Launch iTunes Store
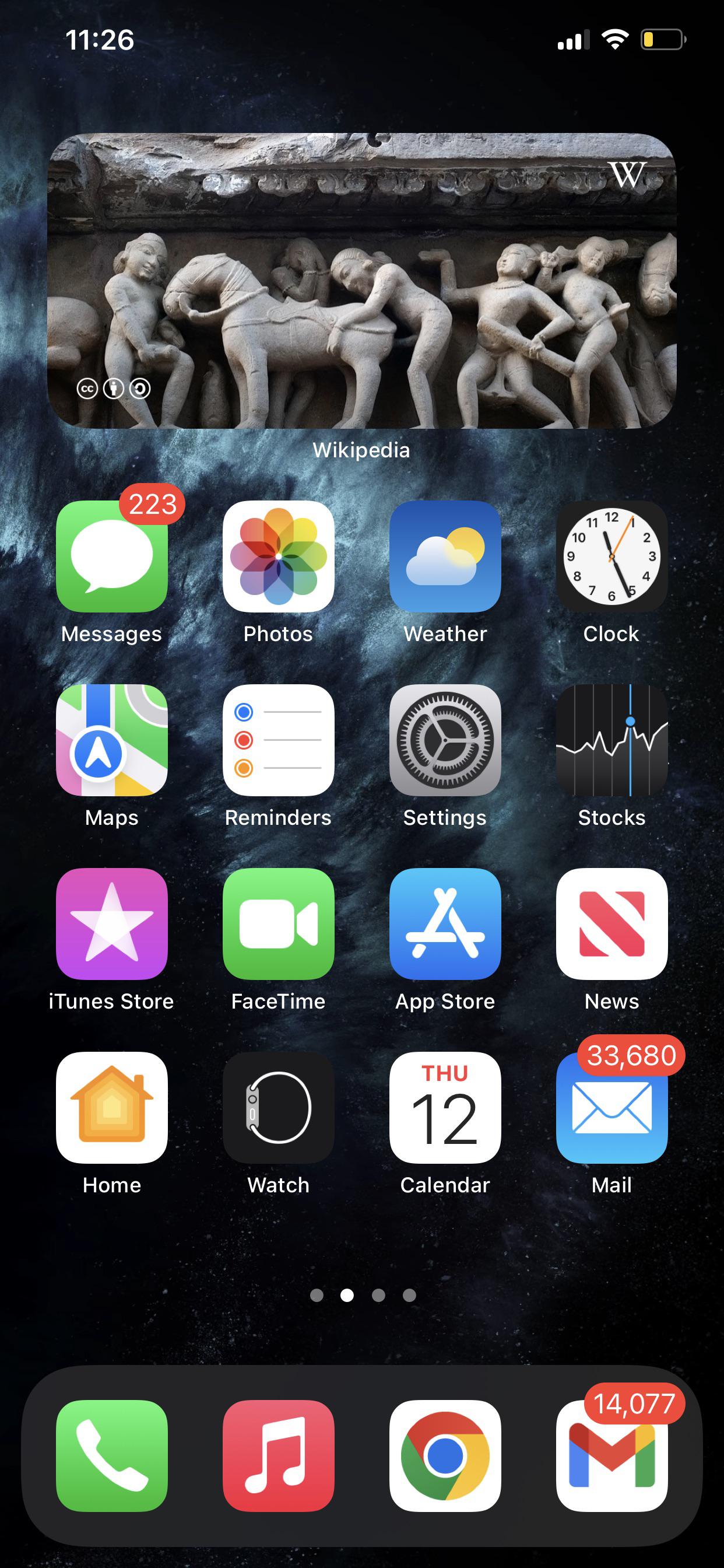The image size is (724, 1568). coord(111,924)
